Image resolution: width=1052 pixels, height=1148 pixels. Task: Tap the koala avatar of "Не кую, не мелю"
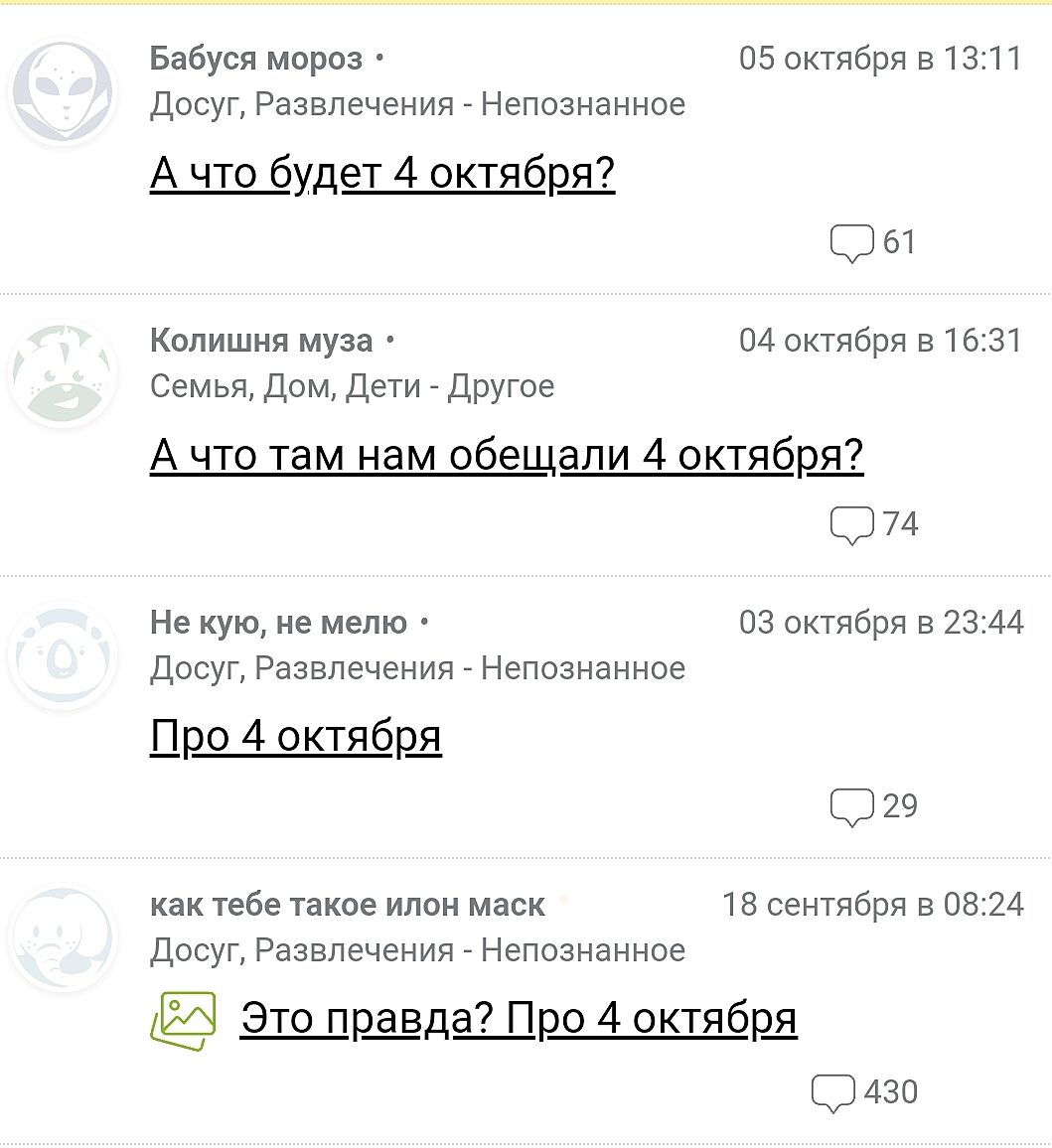click(x=63, y=656)
